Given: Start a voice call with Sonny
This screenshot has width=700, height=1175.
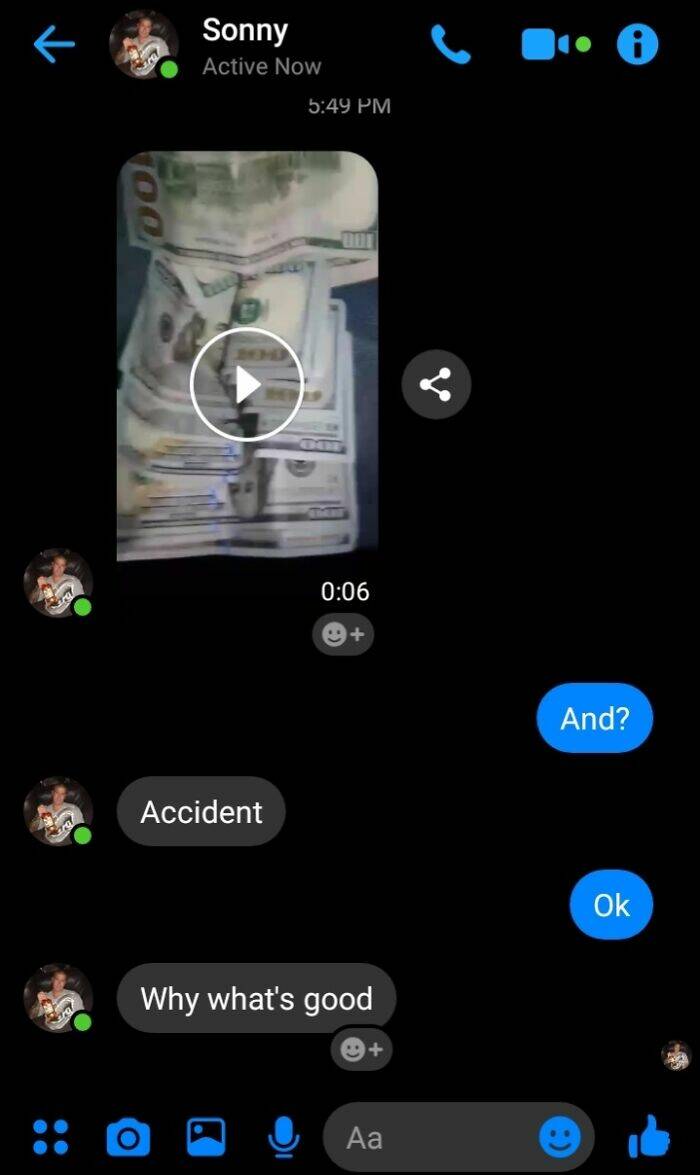Looking at the screenshot, I should pyautogui.click(x=450, y=45).
